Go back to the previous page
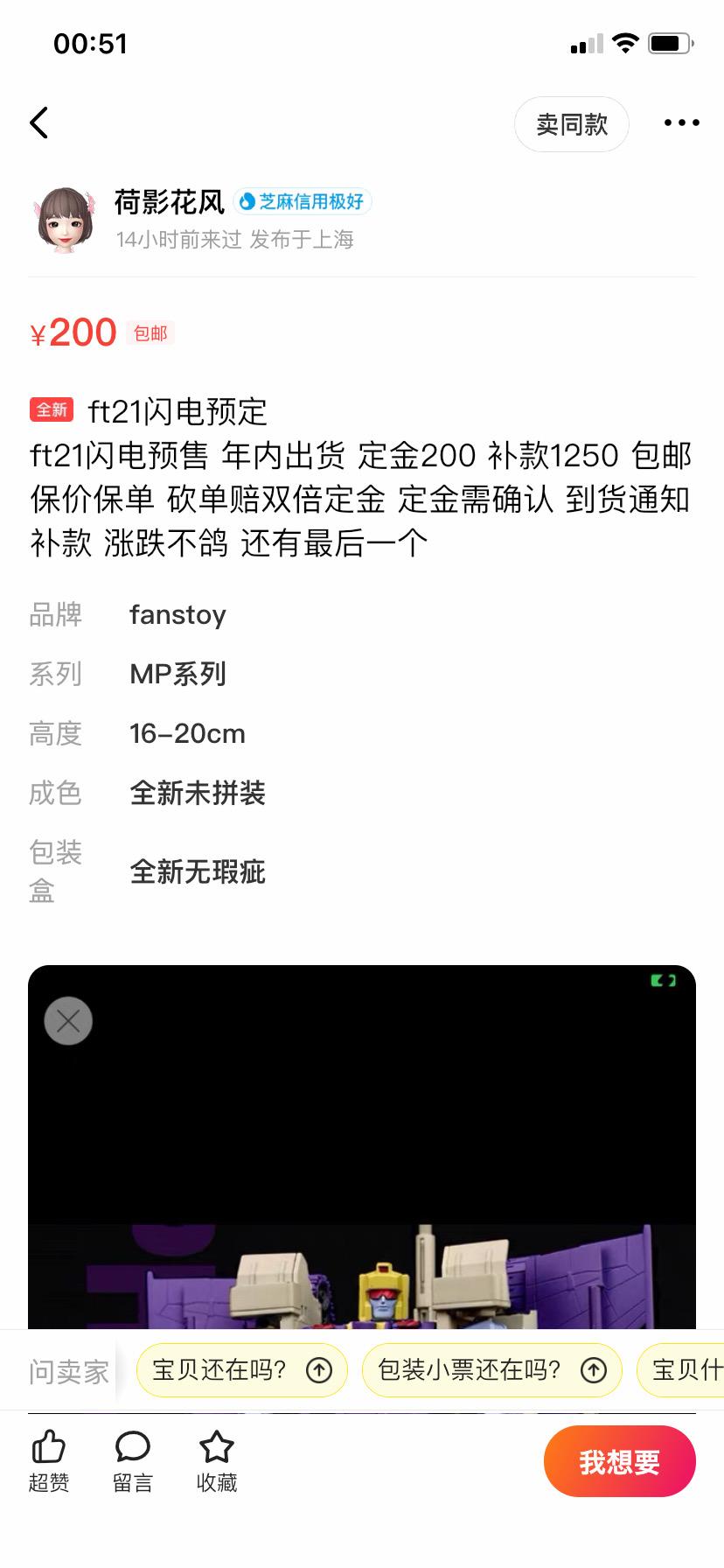Image resolution: width=724 pixels, height=1568 pixels. [x=39, y=123]
